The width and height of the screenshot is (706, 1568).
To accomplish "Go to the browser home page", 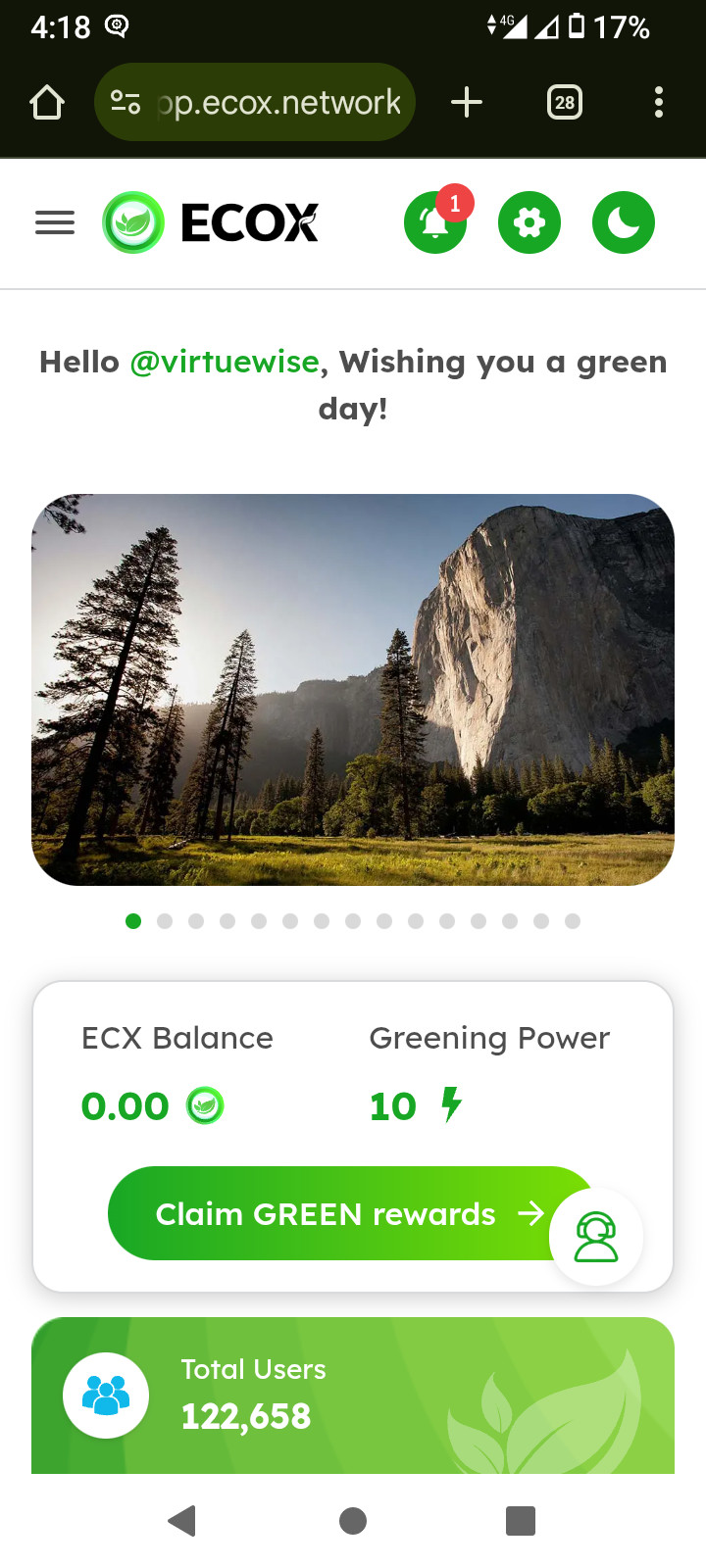I will click(47, 102).
